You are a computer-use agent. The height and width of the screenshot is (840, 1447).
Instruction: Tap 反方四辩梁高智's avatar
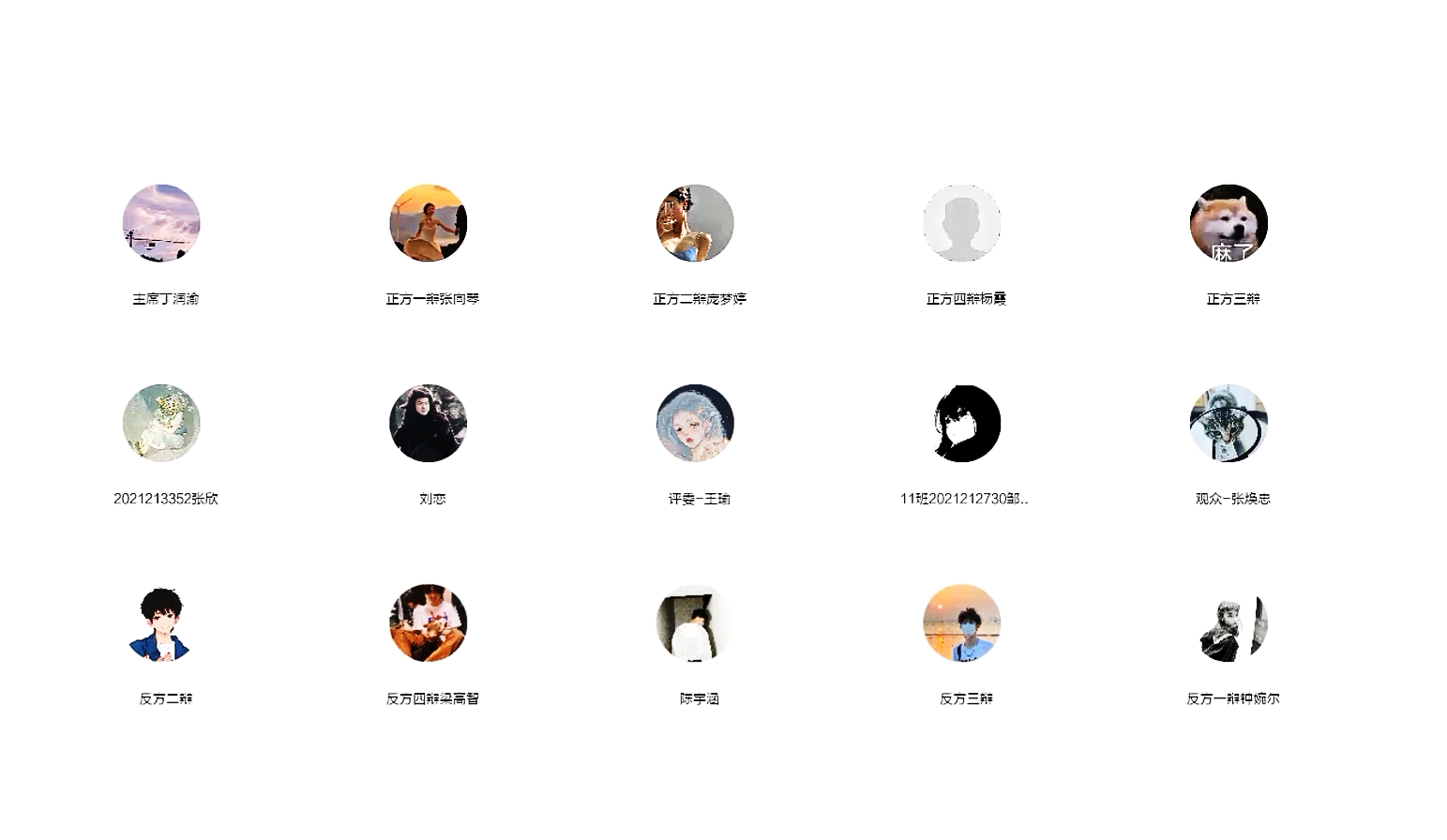(429, 623)
